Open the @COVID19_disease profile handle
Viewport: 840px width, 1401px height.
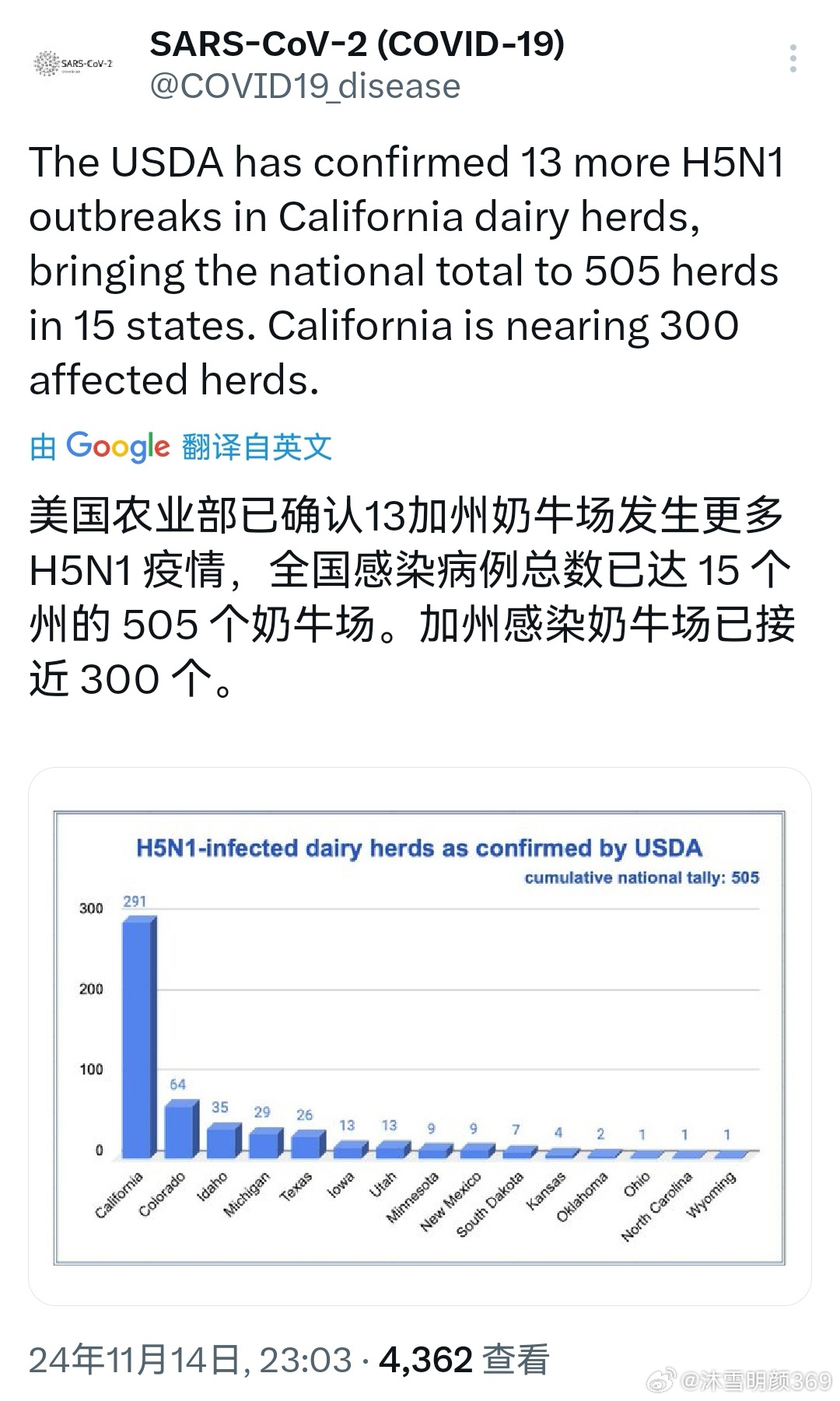pyautogui.click(x=305, y=86)
